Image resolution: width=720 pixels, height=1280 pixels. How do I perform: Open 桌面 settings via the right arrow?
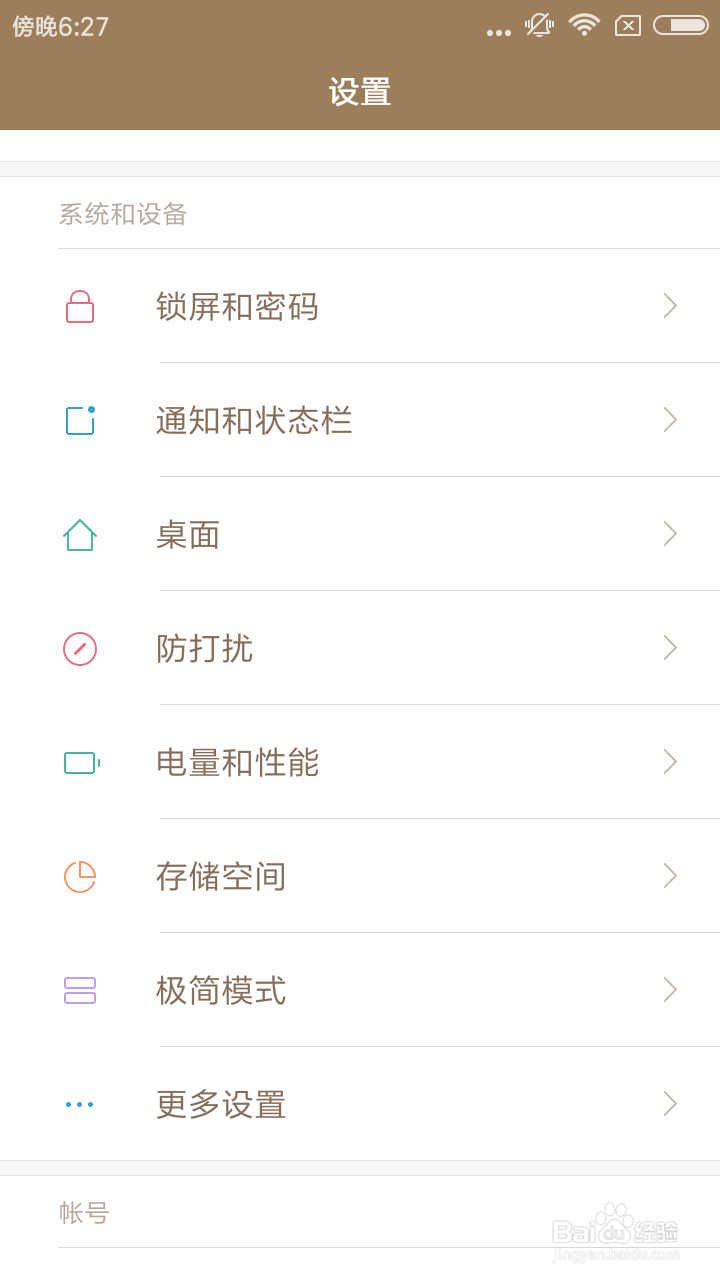point(669,535)
